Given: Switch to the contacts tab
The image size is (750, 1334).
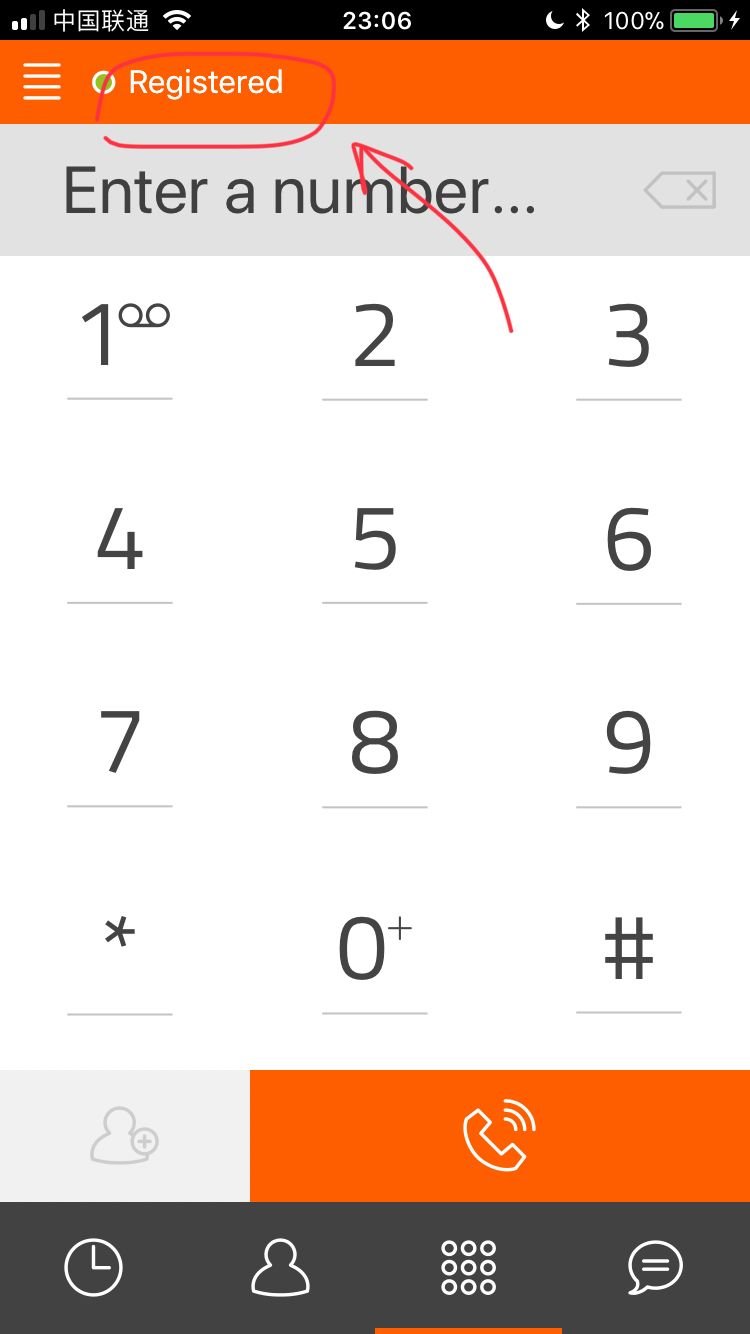Looking at the screenshot, I should pos(280,1268).
